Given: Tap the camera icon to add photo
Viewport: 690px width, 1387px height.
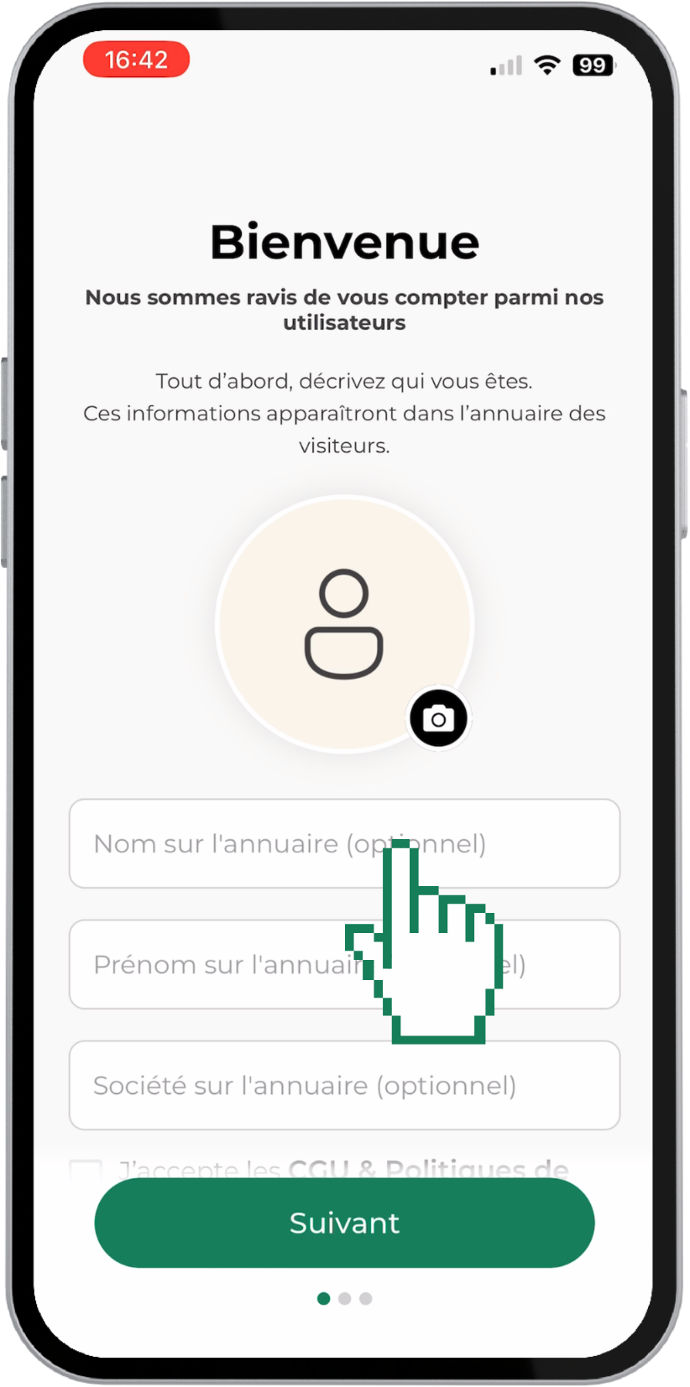Looking at the screenshot, I should (438, 718).
